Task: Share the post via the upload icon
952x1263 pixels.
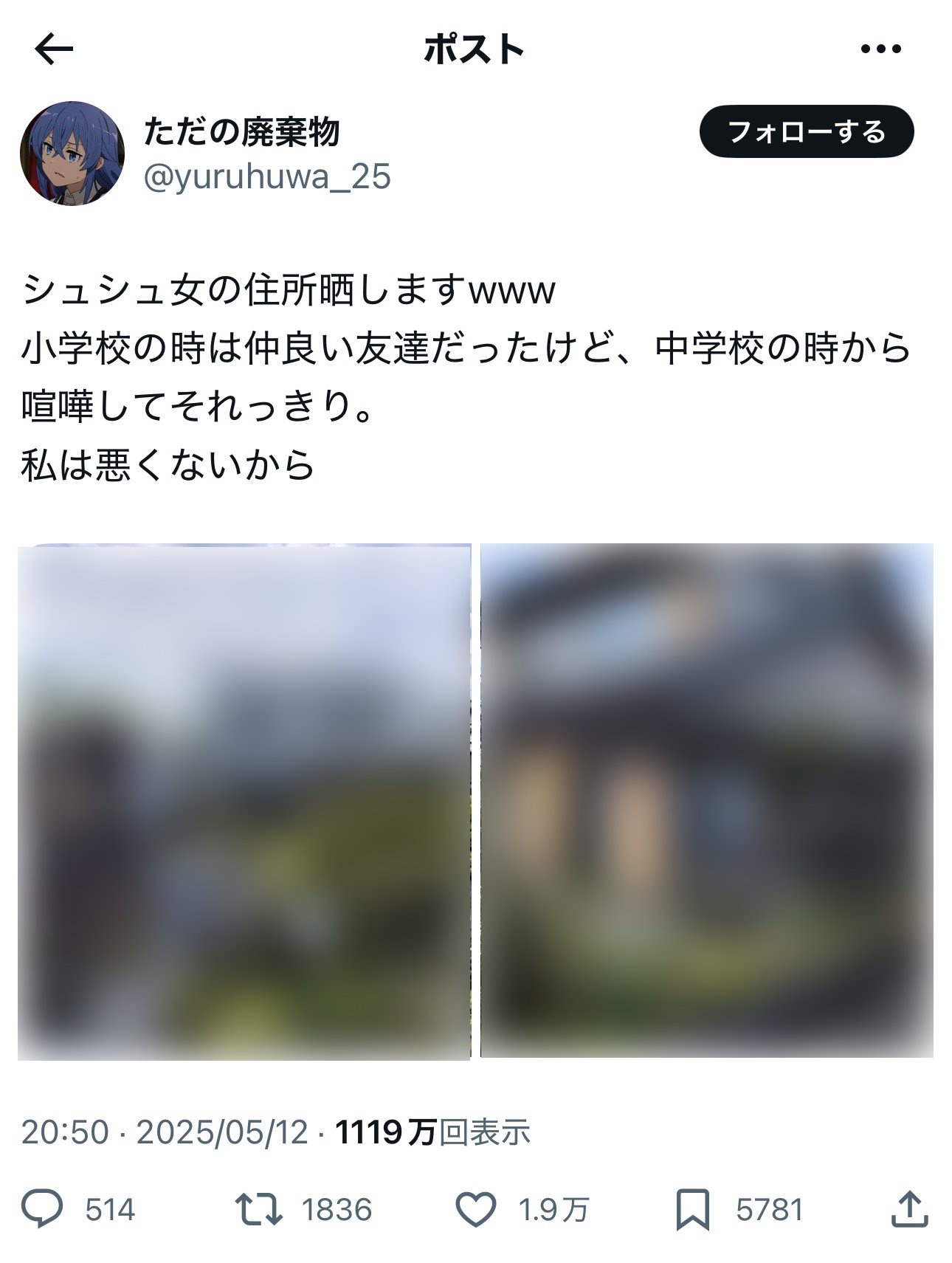Action: [x=908, y=1210]
